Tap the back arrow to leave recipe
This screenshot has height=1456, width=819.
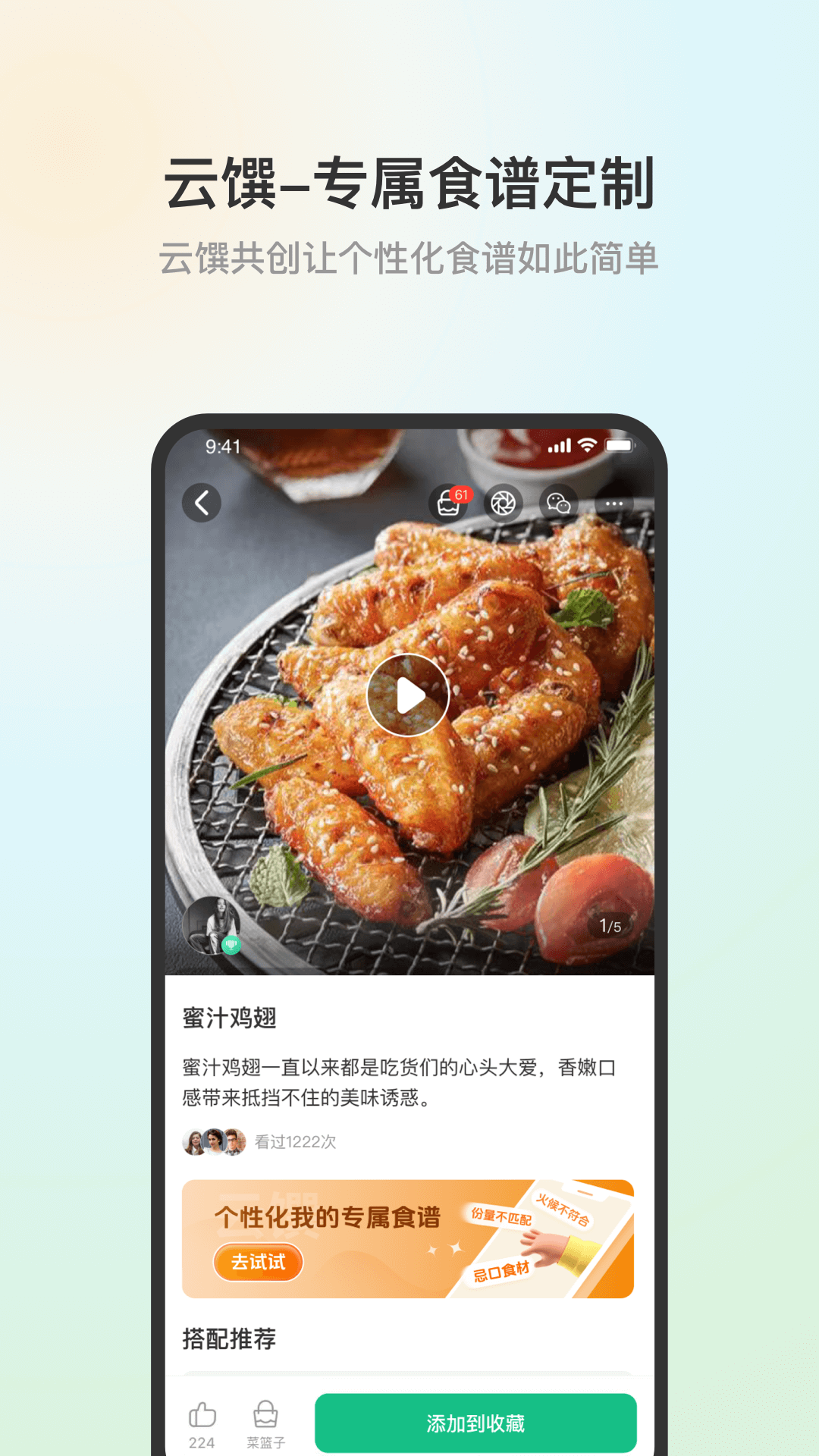[x=201, y=503]
